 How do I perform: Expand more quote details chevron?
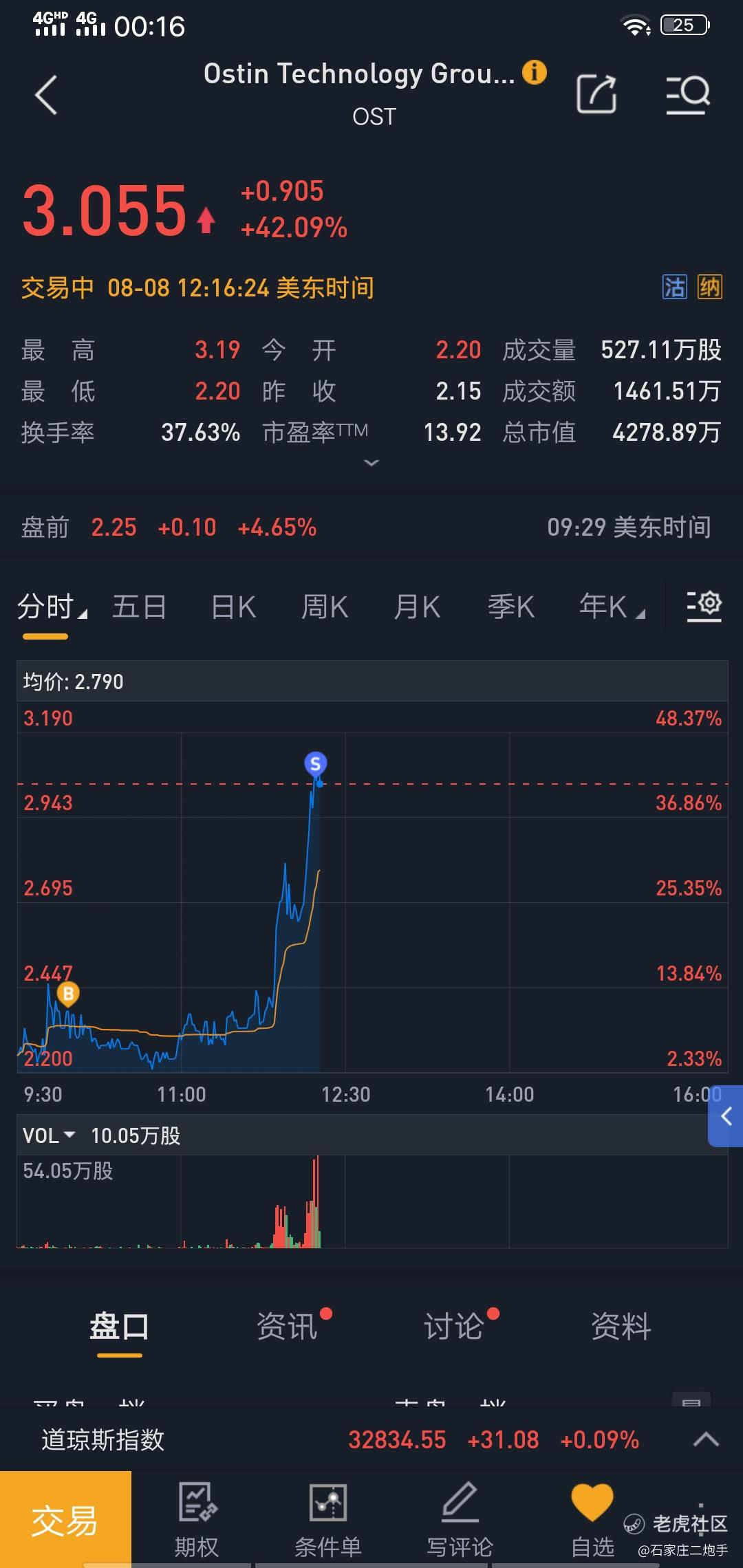[x=371, y=463]
